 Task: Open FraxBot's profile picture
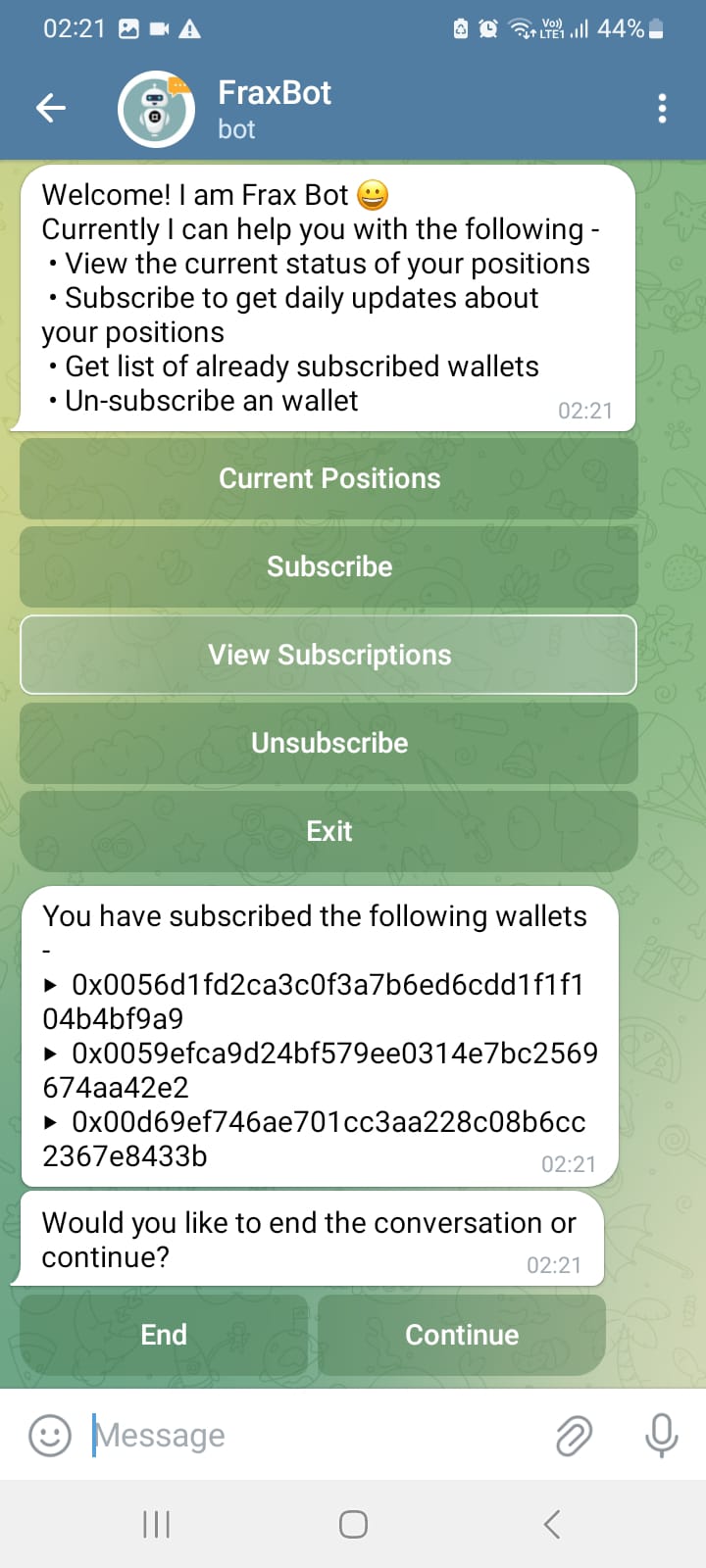[155, 108]
